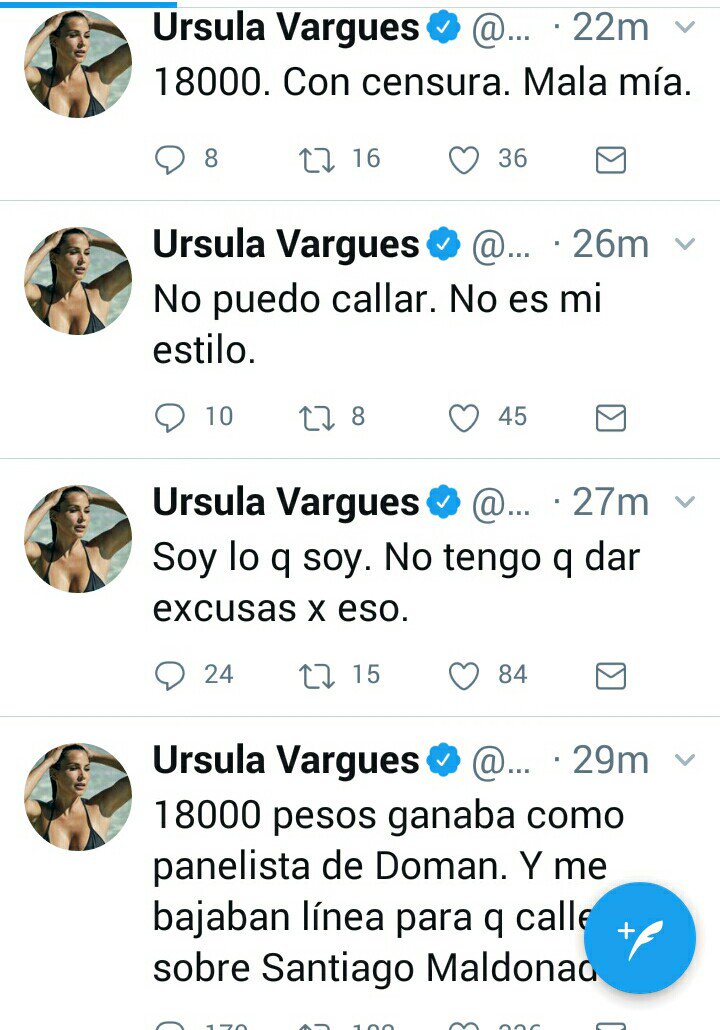The width and height of the screenshot is (720, 1030).
Task: Retweet 'No puedo callar. No es mi estilo'
Action: click(316, 418)
